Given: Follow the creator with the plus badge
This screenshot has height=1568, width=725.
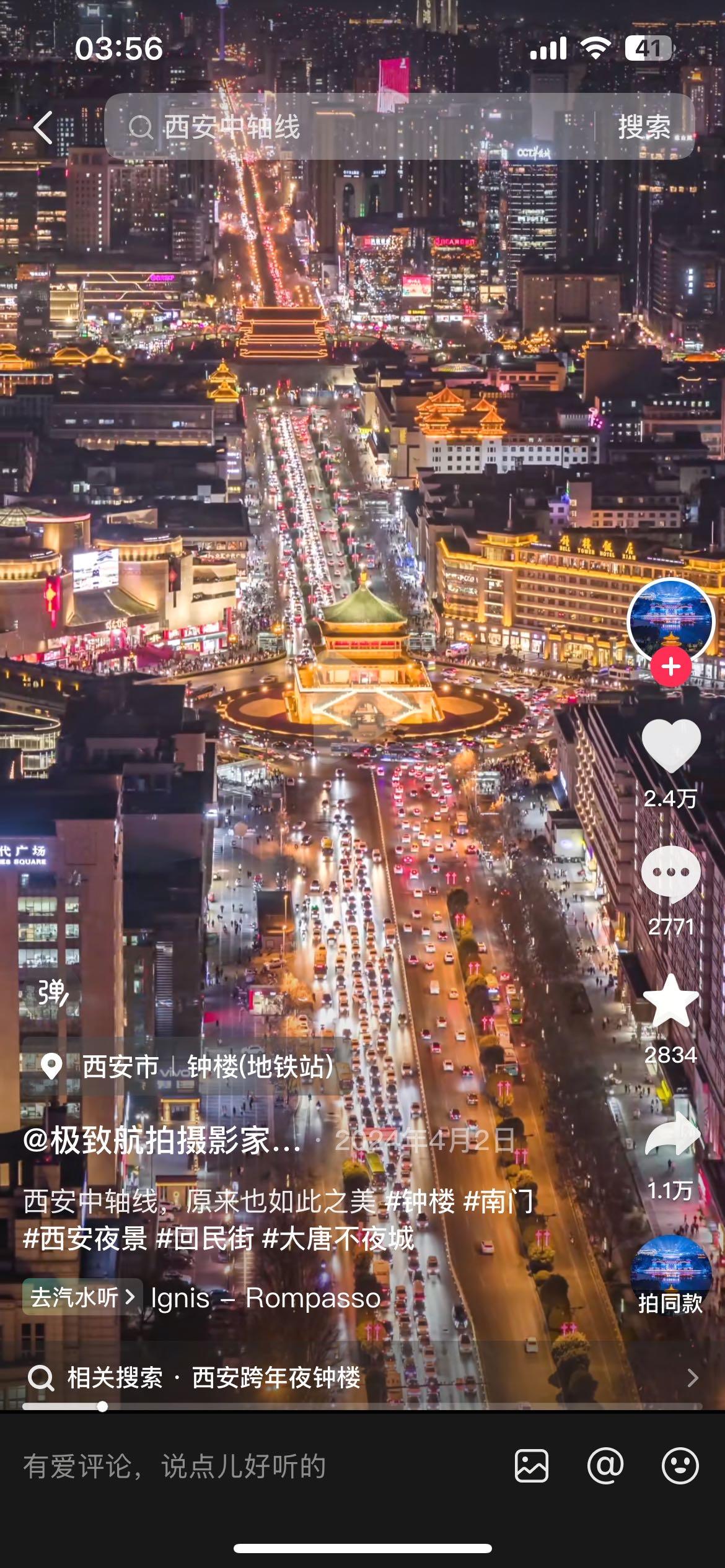Looking at the screenshot, I should point(670,666).
